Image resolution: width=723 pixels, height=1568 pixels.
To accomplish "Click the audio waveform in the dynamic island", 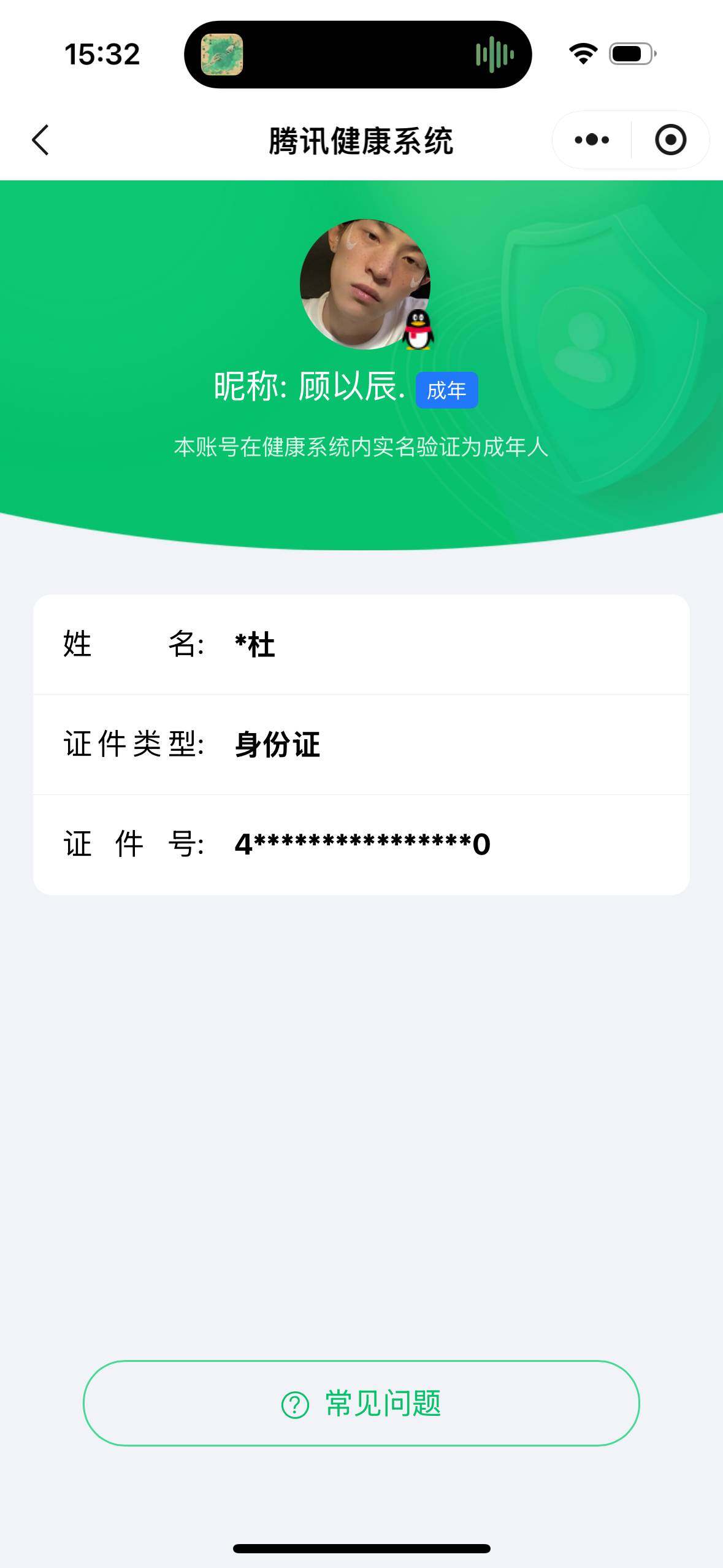I will coord(494,55).
